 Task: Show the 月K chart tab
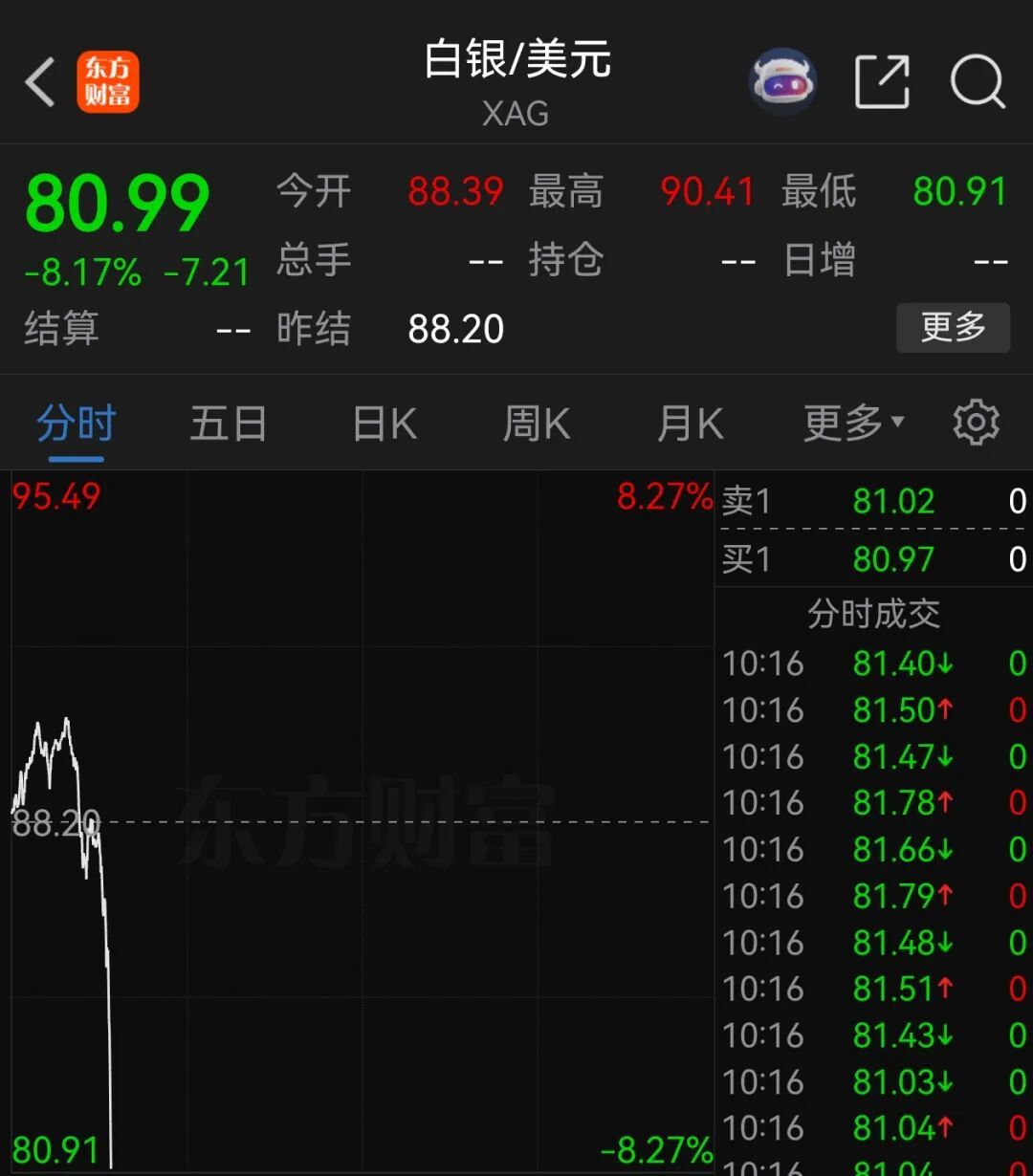pos(690,424)
